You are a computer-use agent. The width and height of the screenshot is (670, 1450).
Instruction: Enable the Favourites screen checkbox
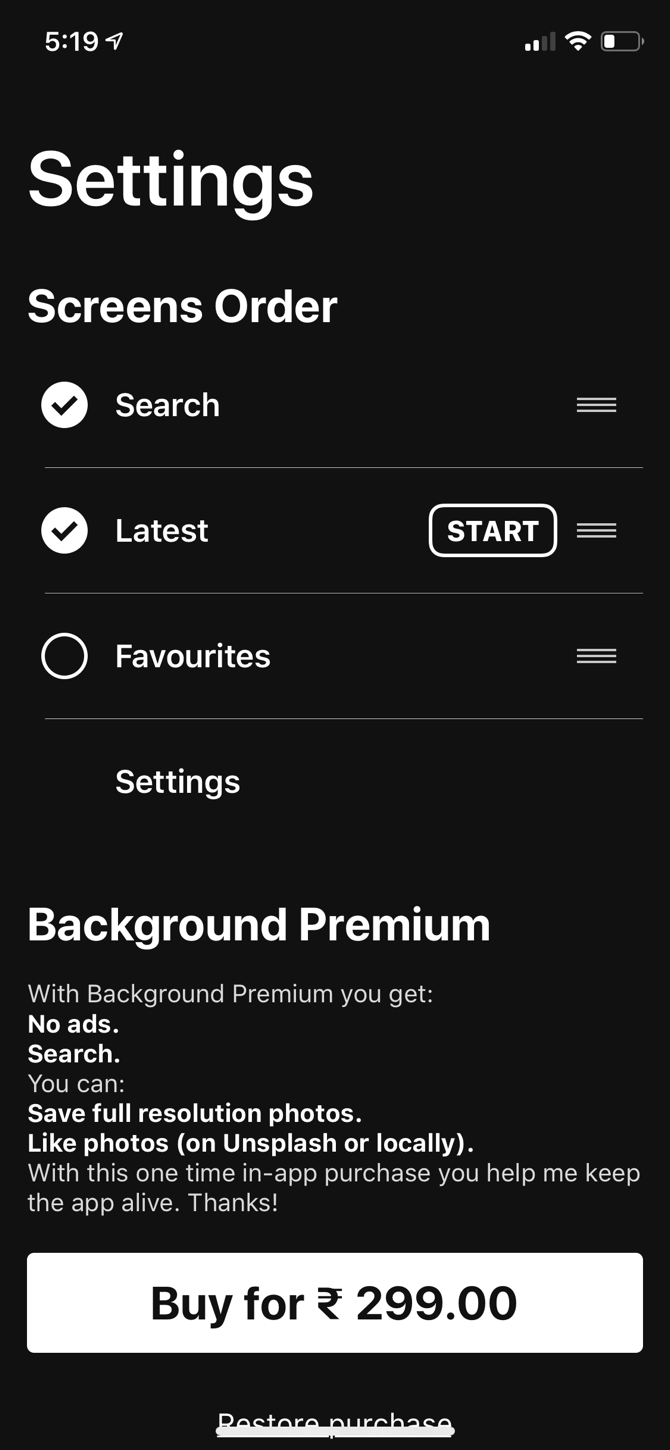coord(64,656)
